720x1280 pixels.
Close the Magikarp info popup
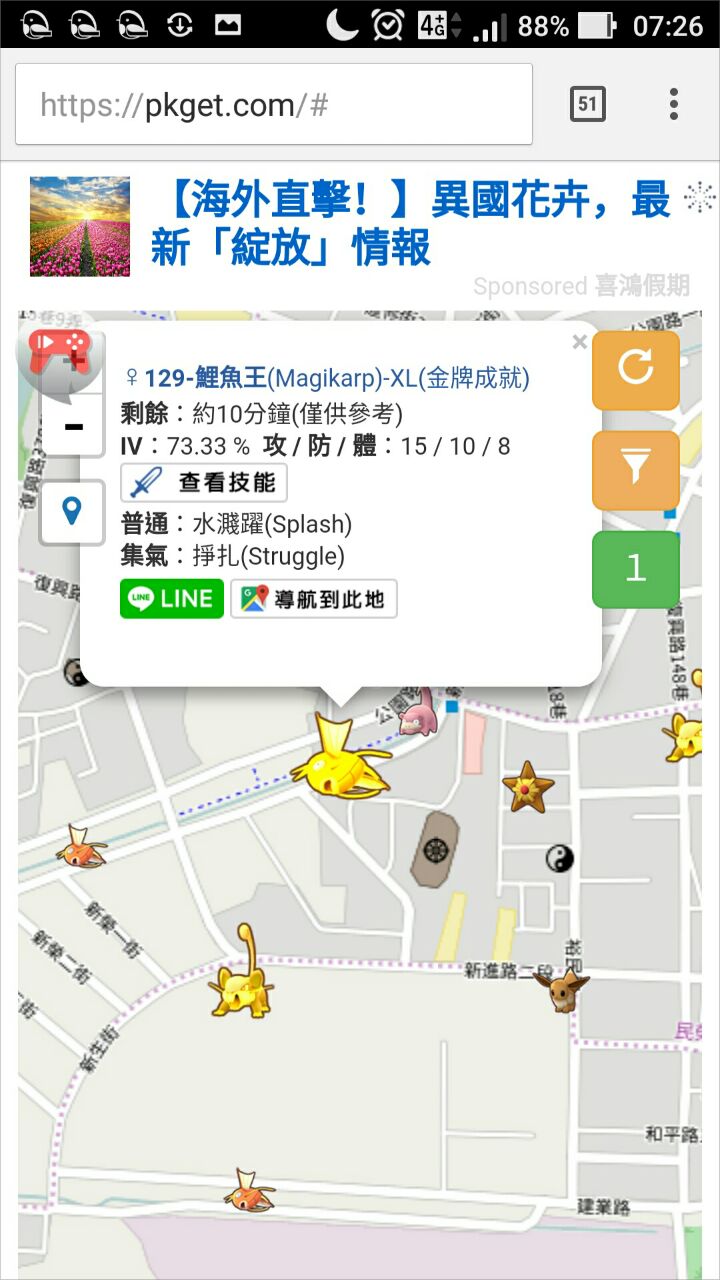coord(579,343)
